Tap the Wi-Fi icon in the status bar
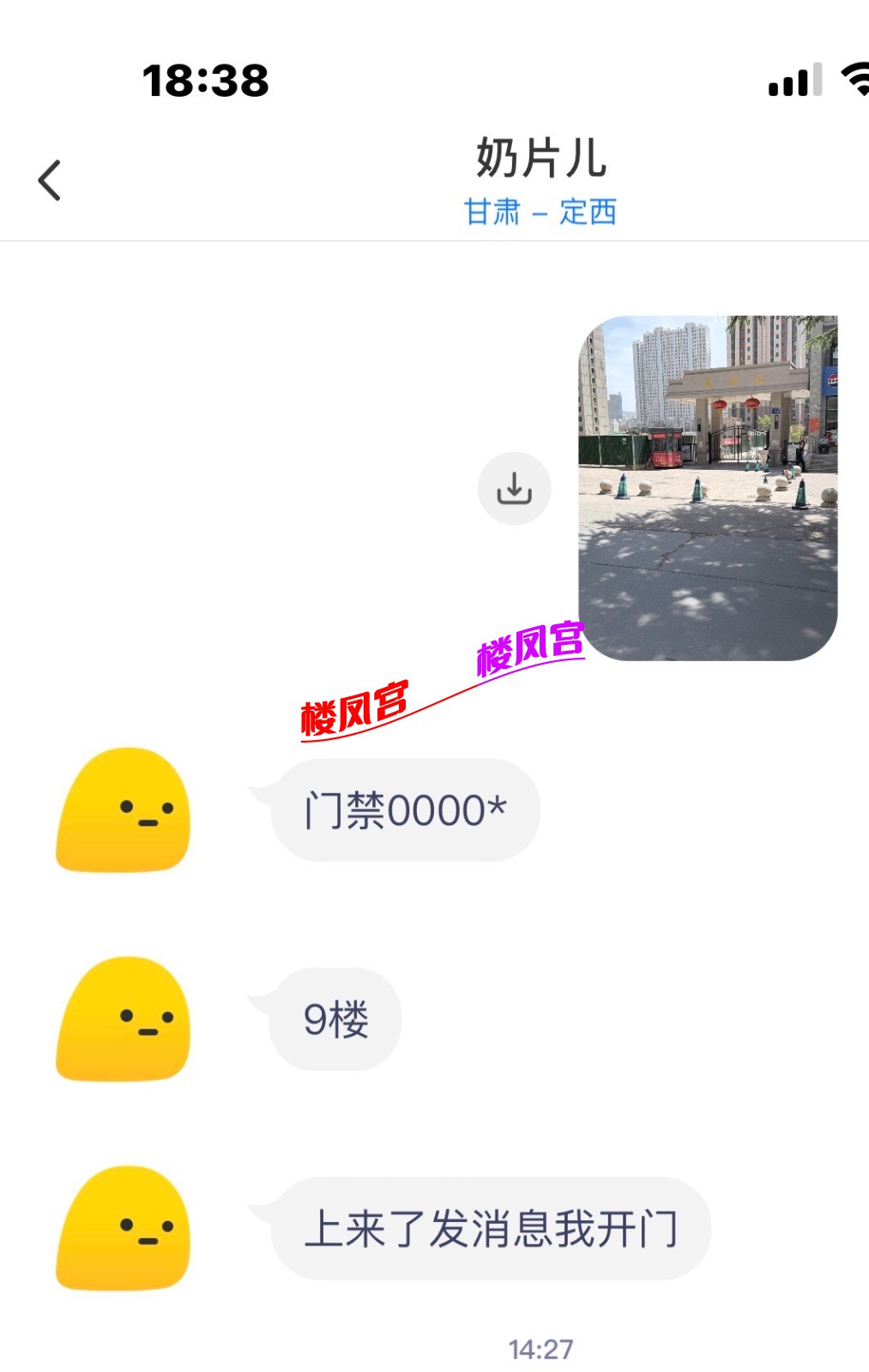The height and width of the screenshot is (1372, 869). 853,79
